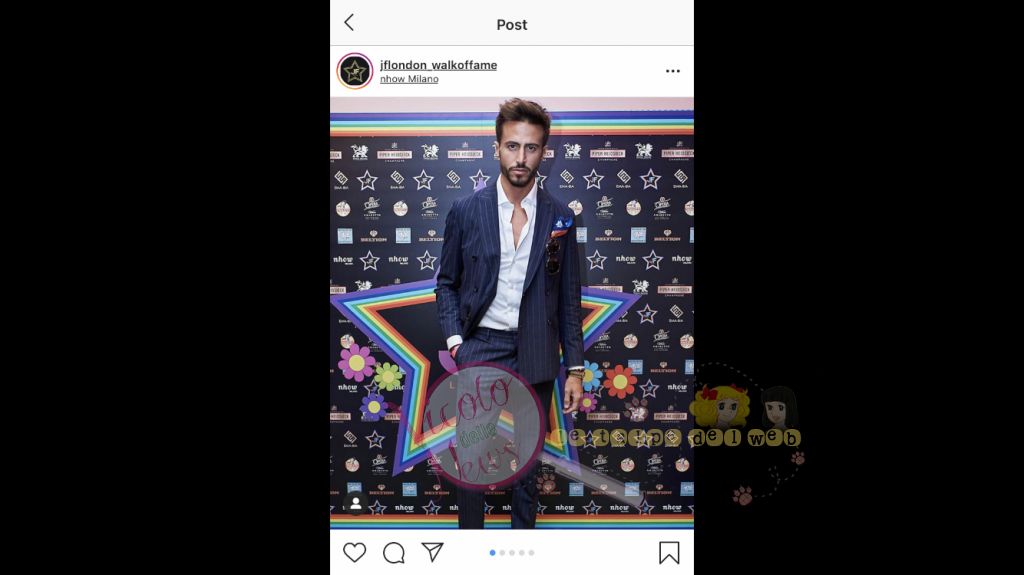
Task: Open jflondon_walkoffame profile avatar
Action: click(x=355, y=71)
